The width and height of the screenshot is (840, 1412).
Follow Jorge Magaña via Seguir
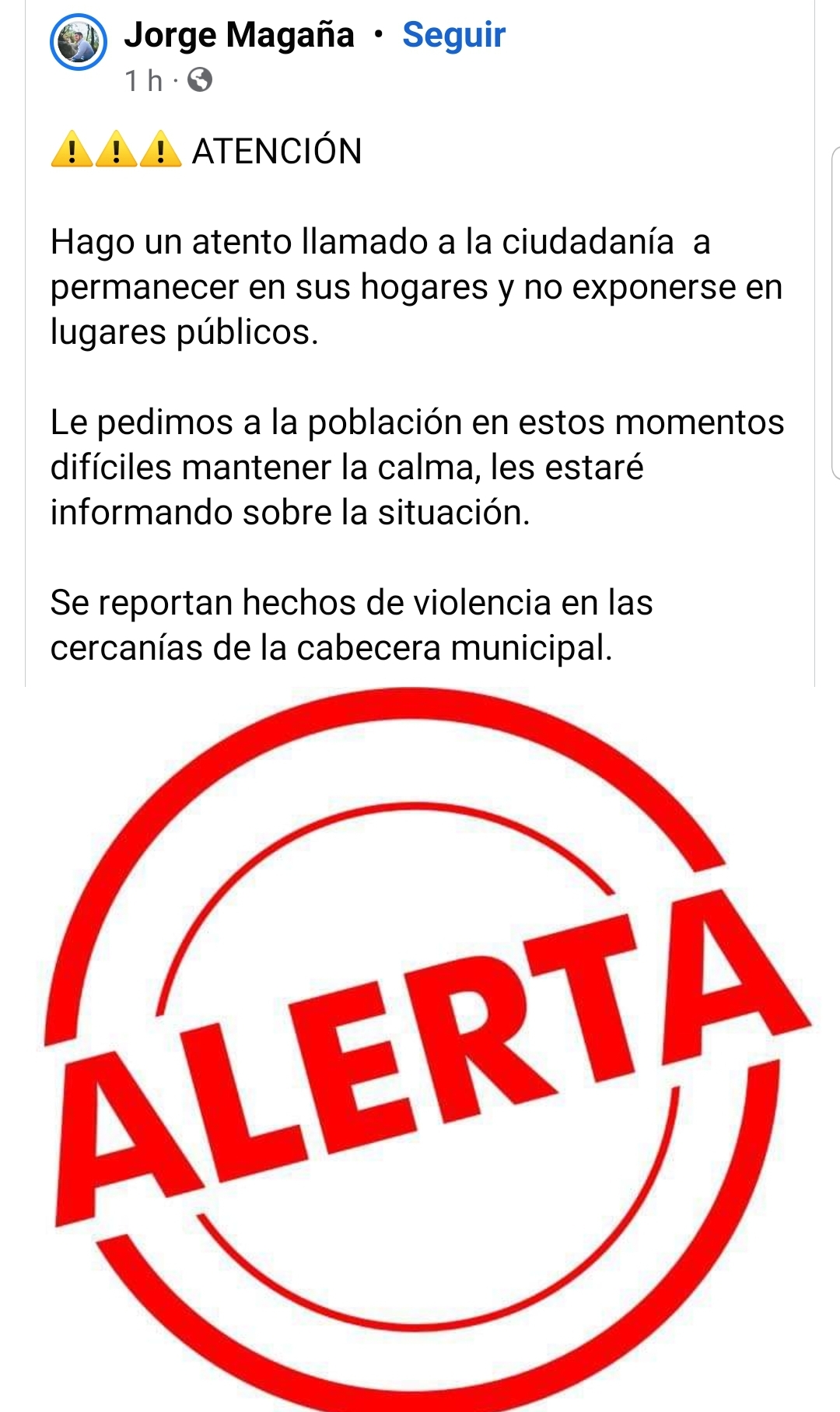(453, 35)
